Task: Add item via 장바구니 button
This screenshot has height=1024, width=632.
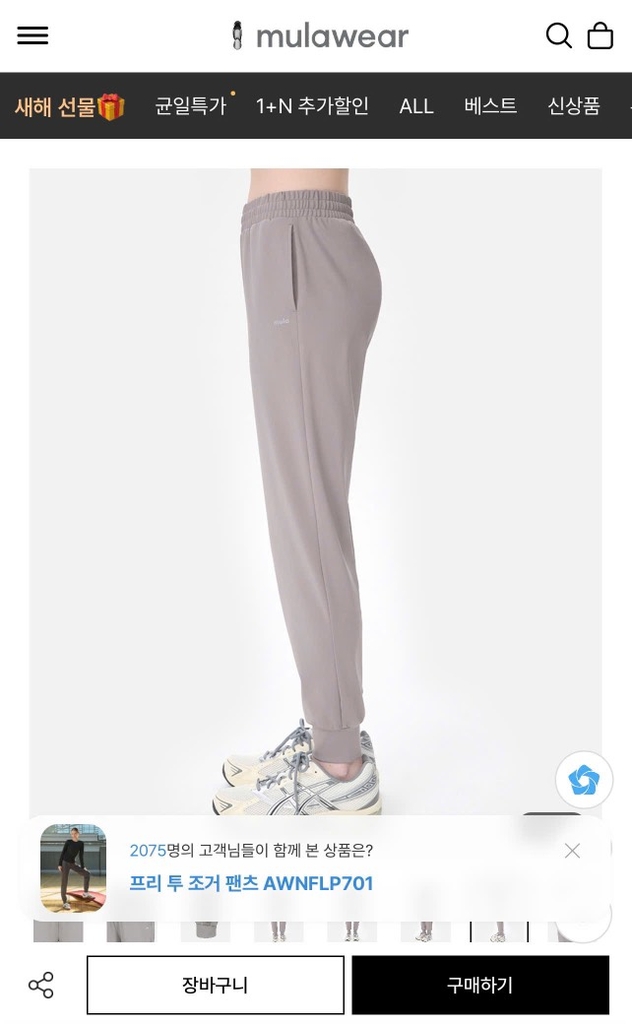Action: point(215,985)
